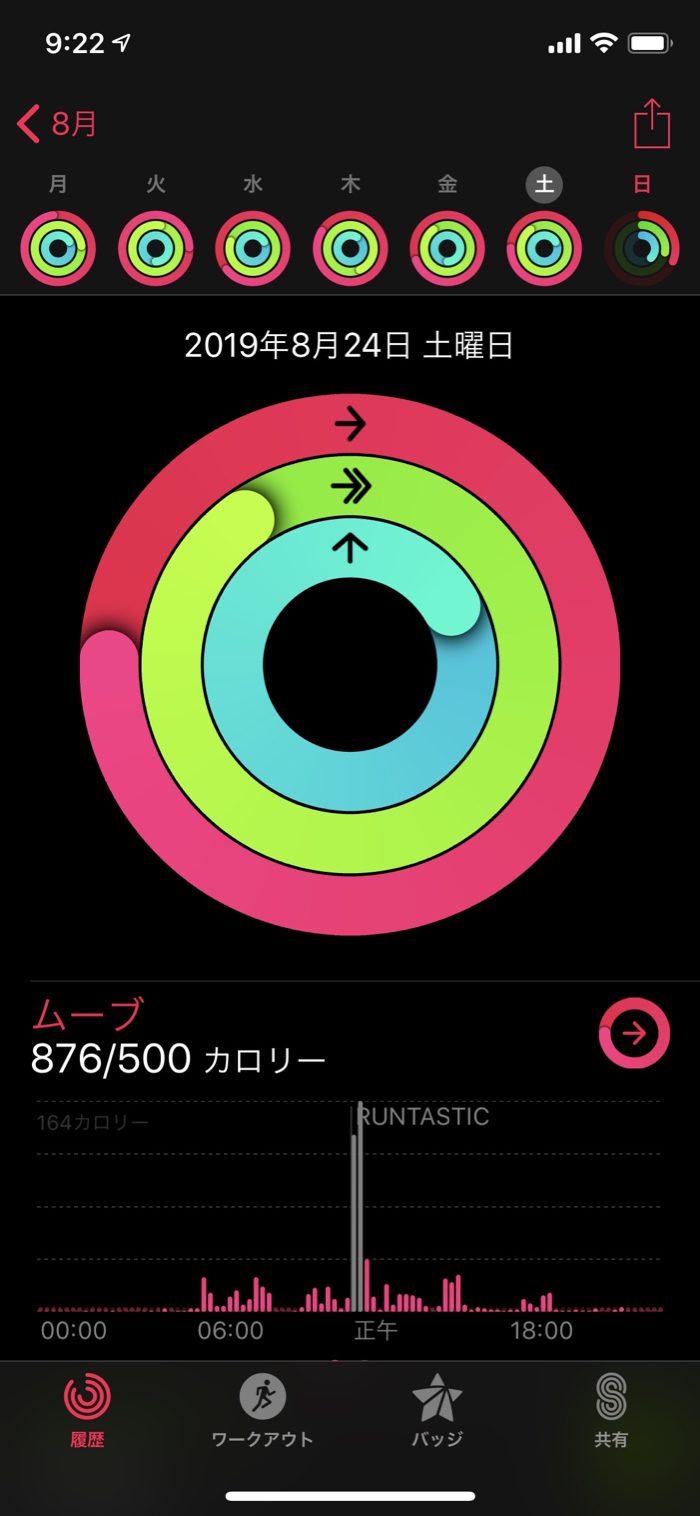Switch to the 共有 tab
Screen dimensions: 700x1516
[x=611, y=1410]
